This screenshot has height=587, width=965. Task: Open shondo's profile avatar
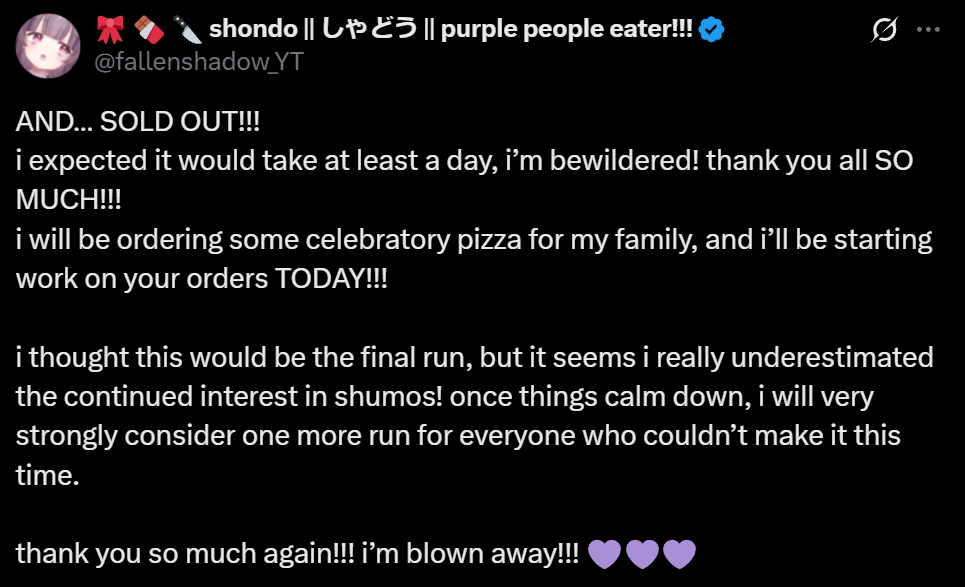coord(48,46)
